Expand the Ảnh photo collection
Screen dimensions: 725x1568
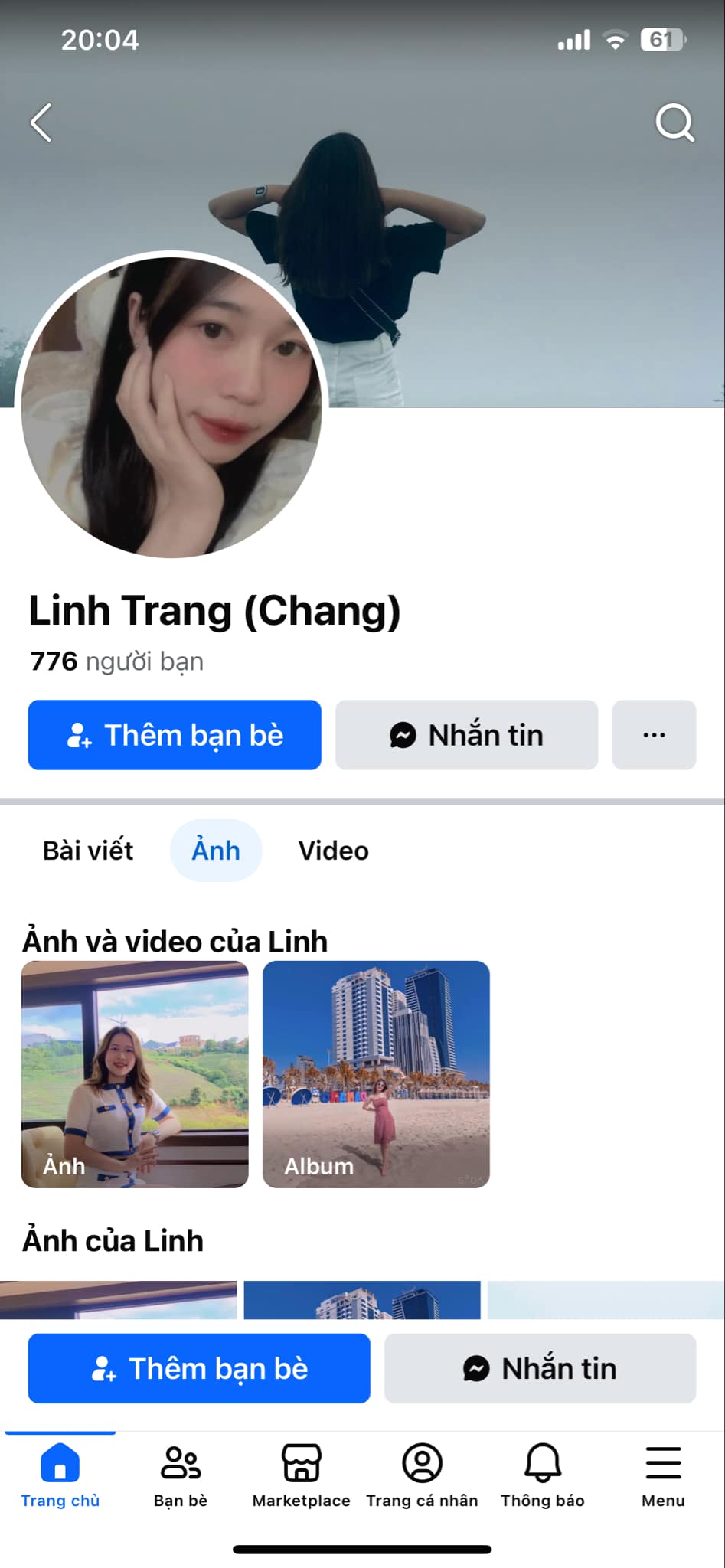[135, 1076]
